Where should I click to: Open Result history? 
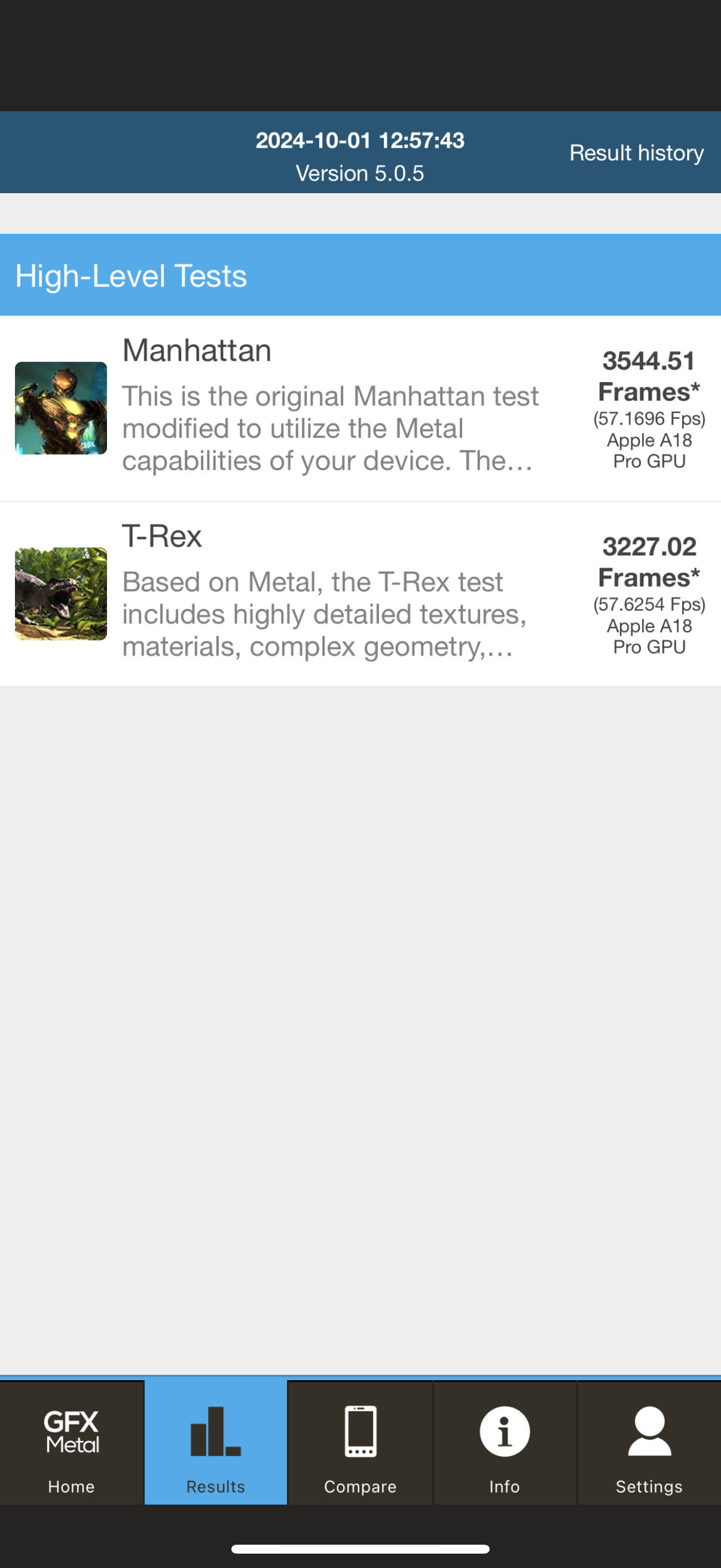[x=636, y=152]
